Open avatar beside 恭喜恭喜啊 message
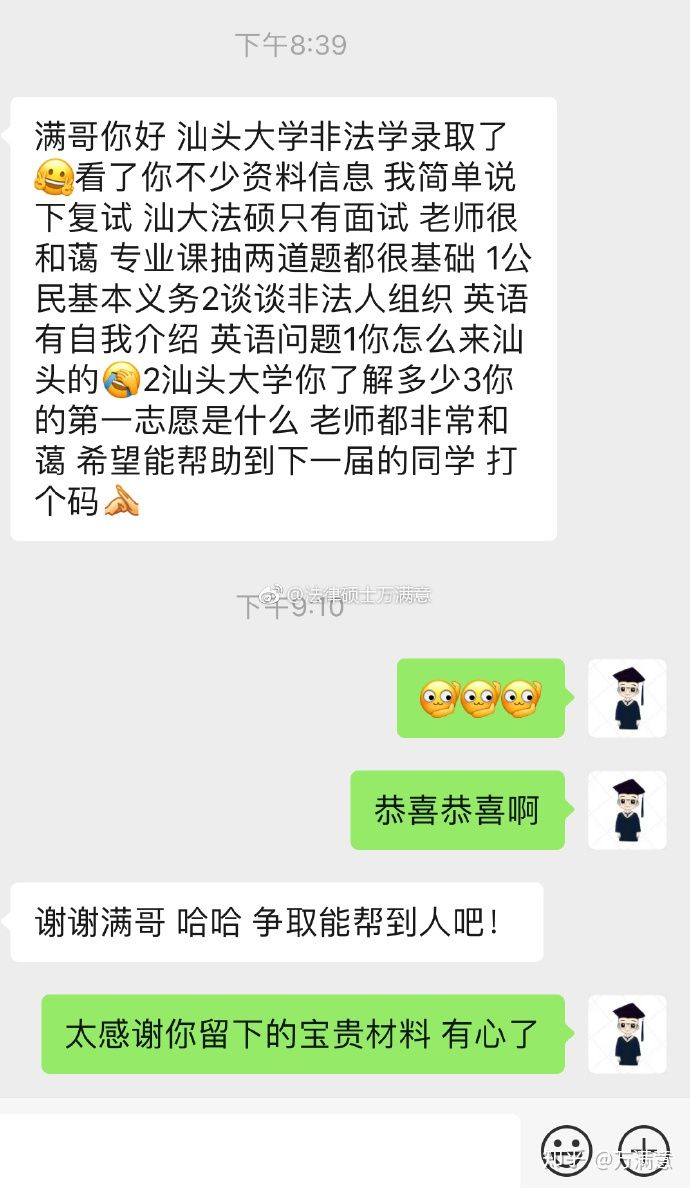This screenshot has height=1188, width=690. pos(627,810)
